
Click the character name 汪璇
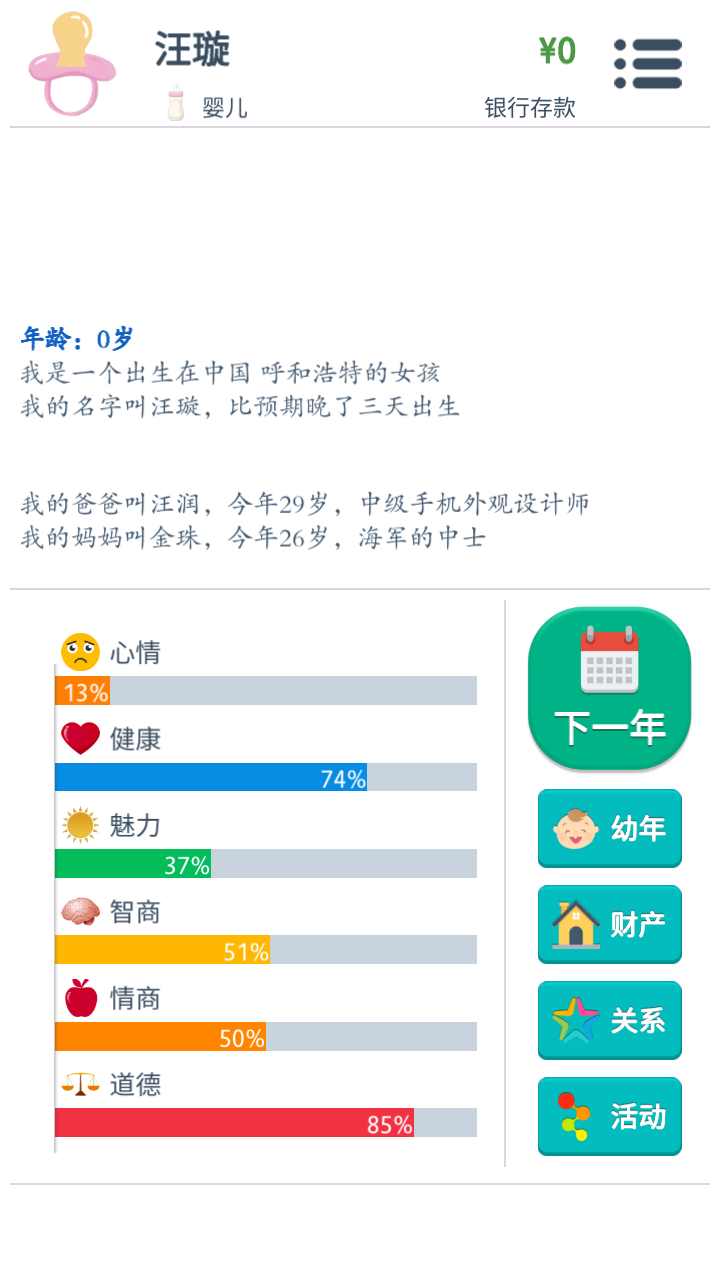coord(191,50)
